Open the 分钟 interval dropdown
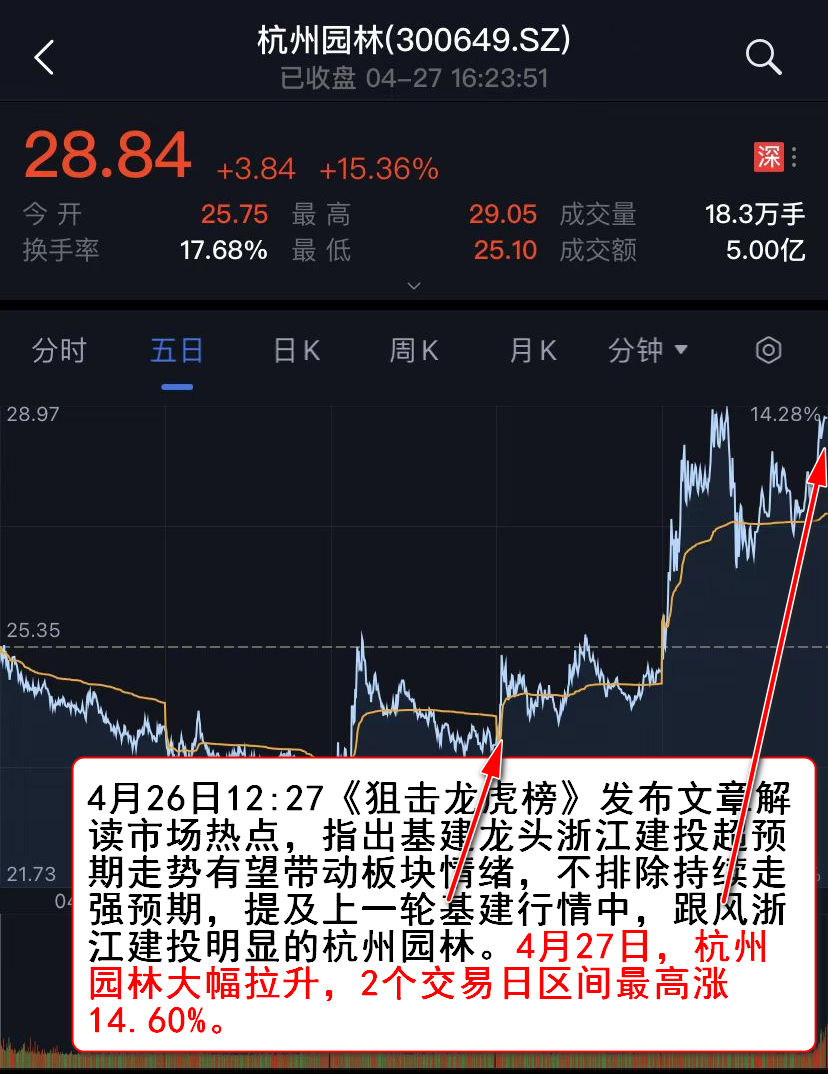 pyautogui.click(x=648, y=351)
